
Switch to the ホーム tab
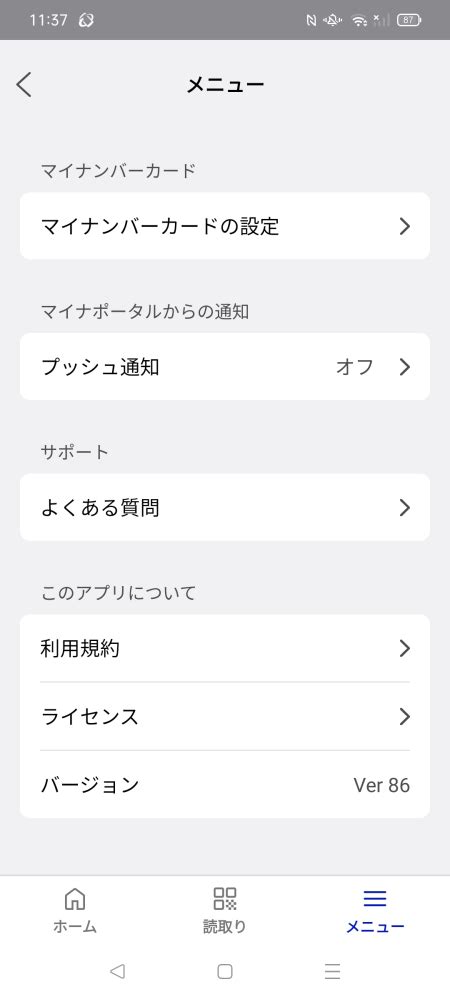75,910
